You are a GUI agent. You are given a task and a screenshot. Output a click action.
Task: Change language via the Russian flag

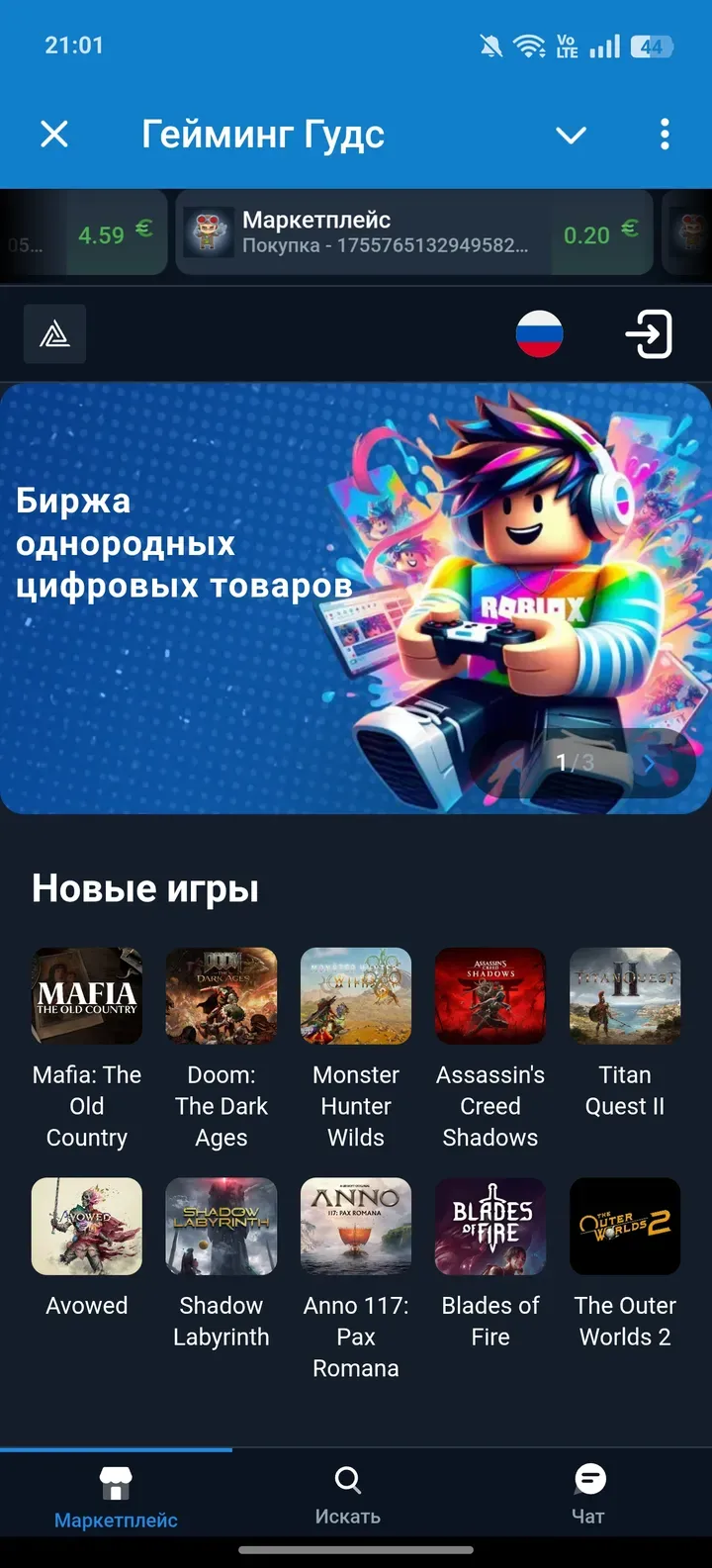click(539, 334)
